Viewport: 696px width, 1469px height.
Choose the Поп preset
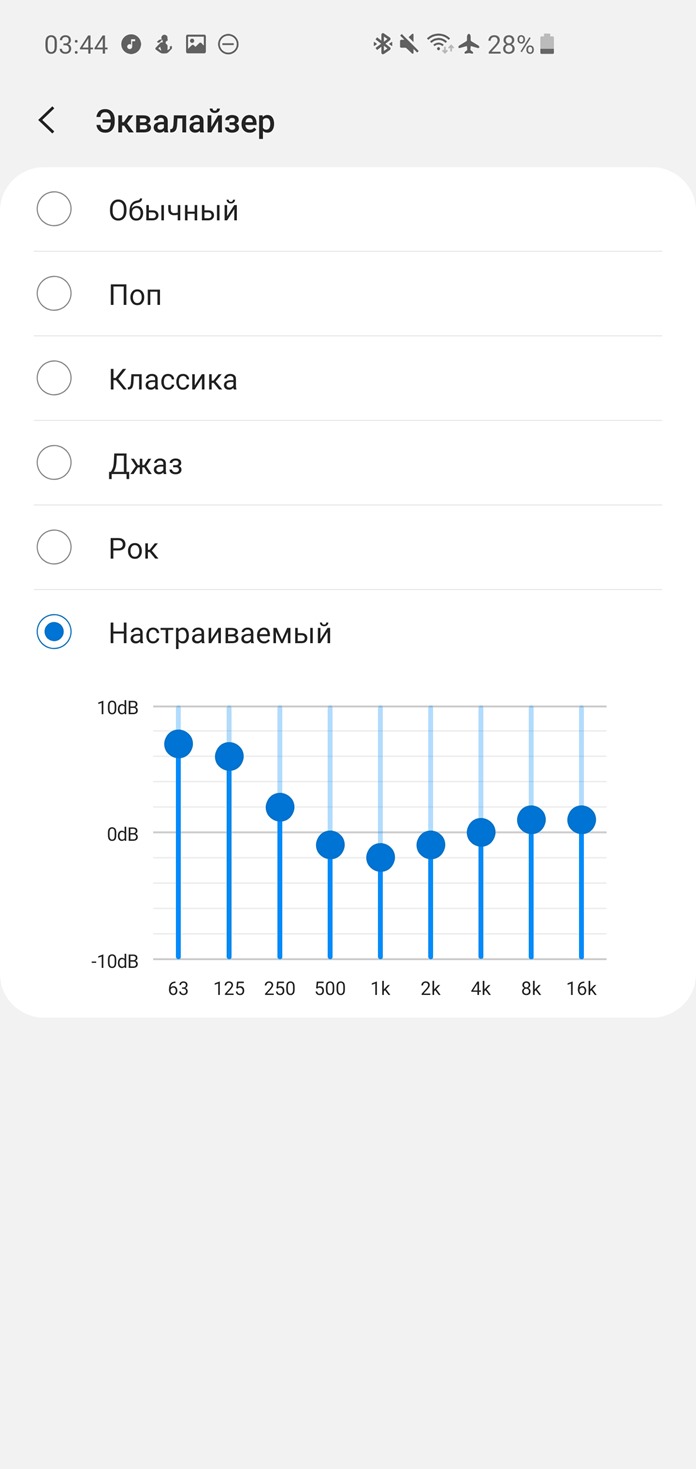coord(348,295)
